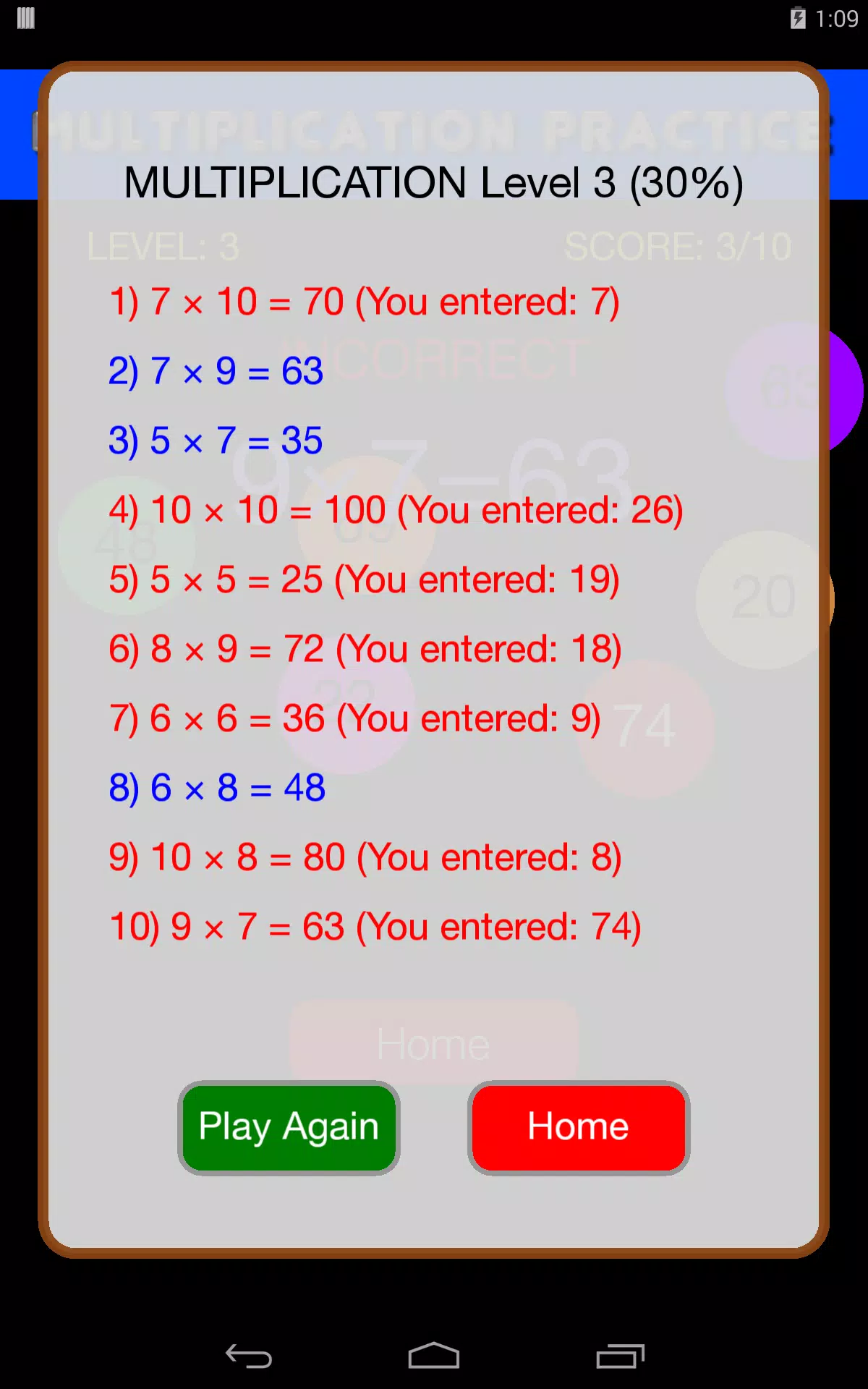Tap the red Home button
This screenshot has width=868, height=1389.
pos(578,1127)
